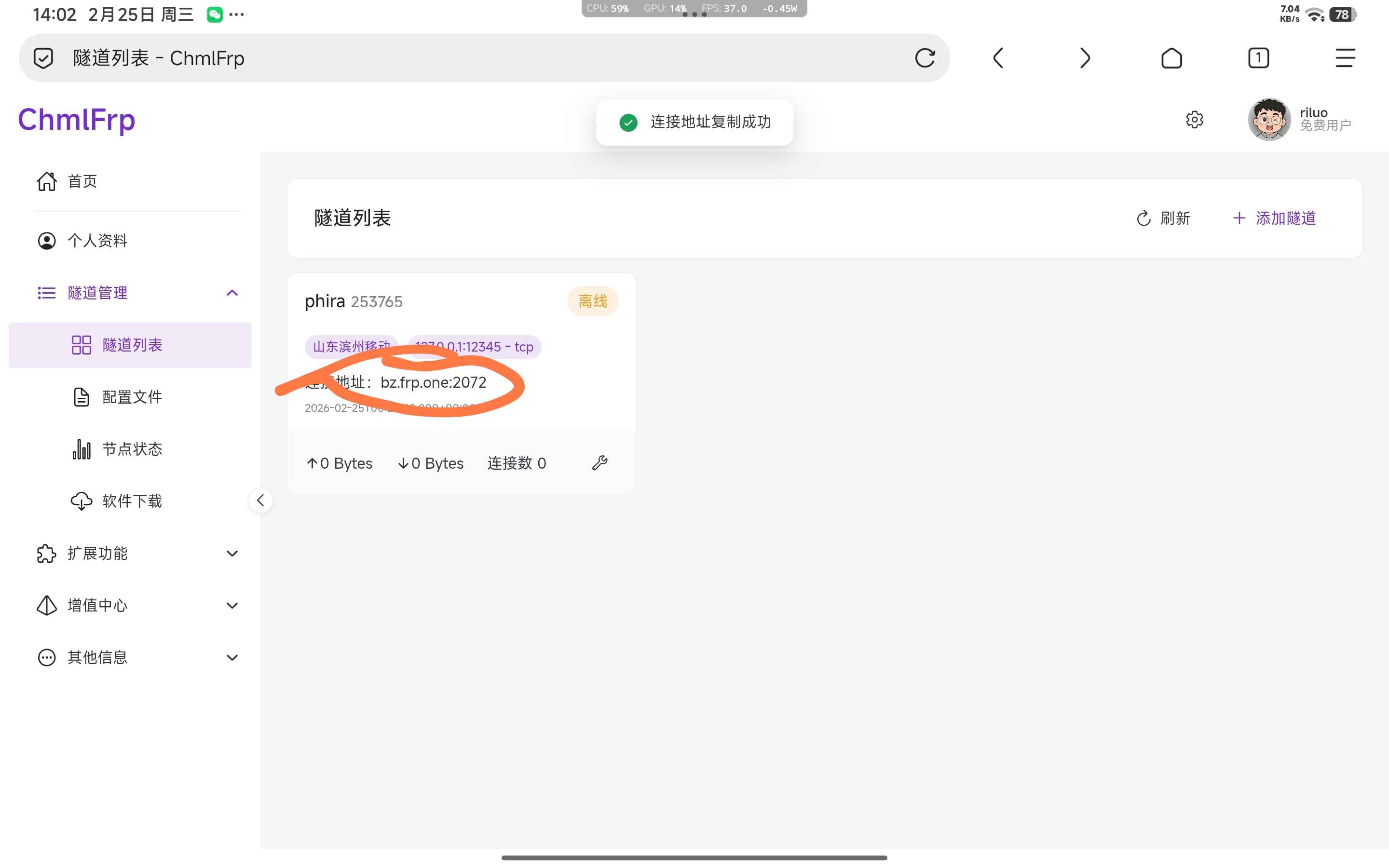Open the browser home page
Viewport: 1389px width, 868px height.
click(x=1171, y=58)
